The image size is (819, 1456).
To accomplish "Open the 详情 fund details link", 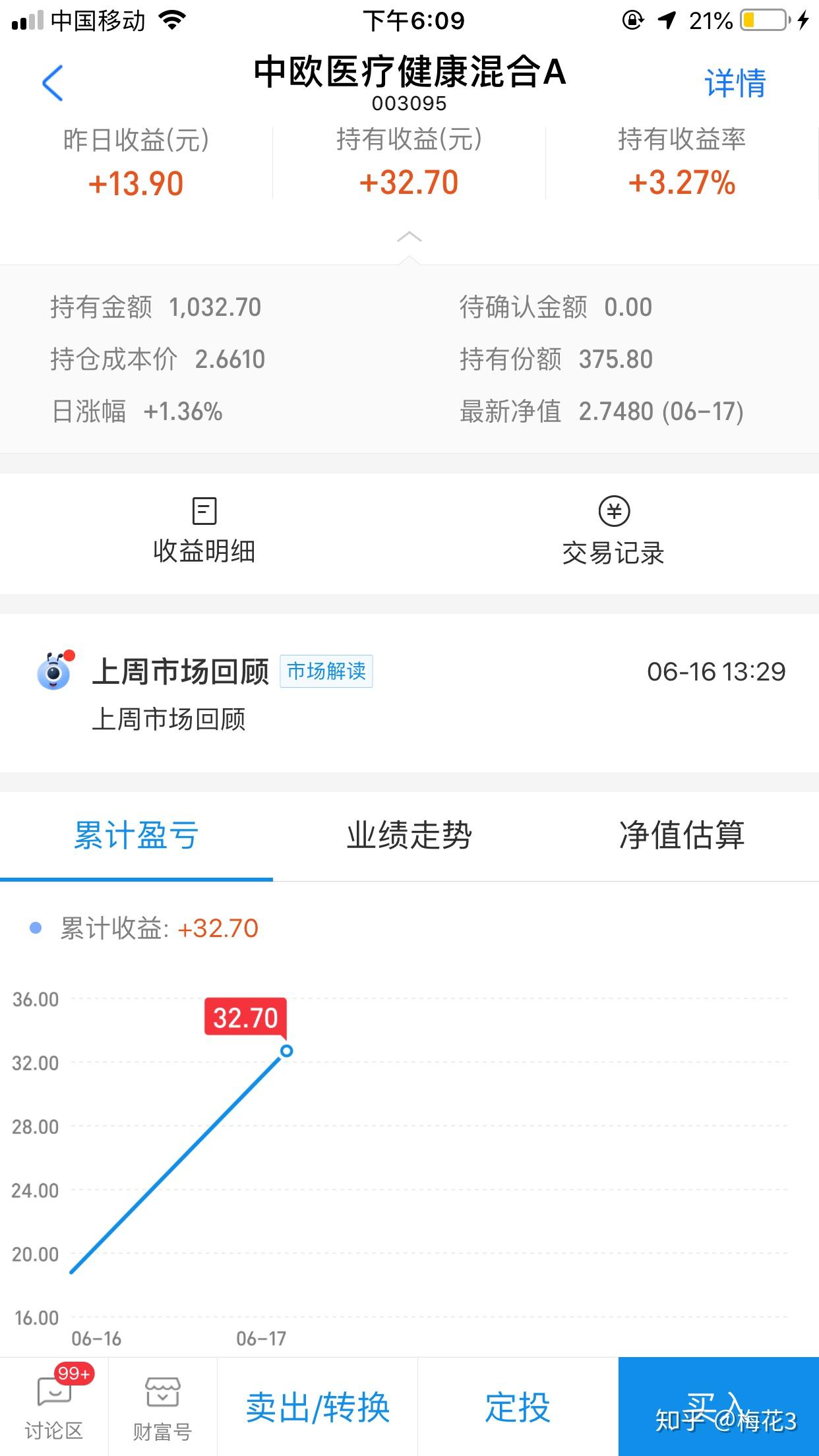I will pos(735,83).
